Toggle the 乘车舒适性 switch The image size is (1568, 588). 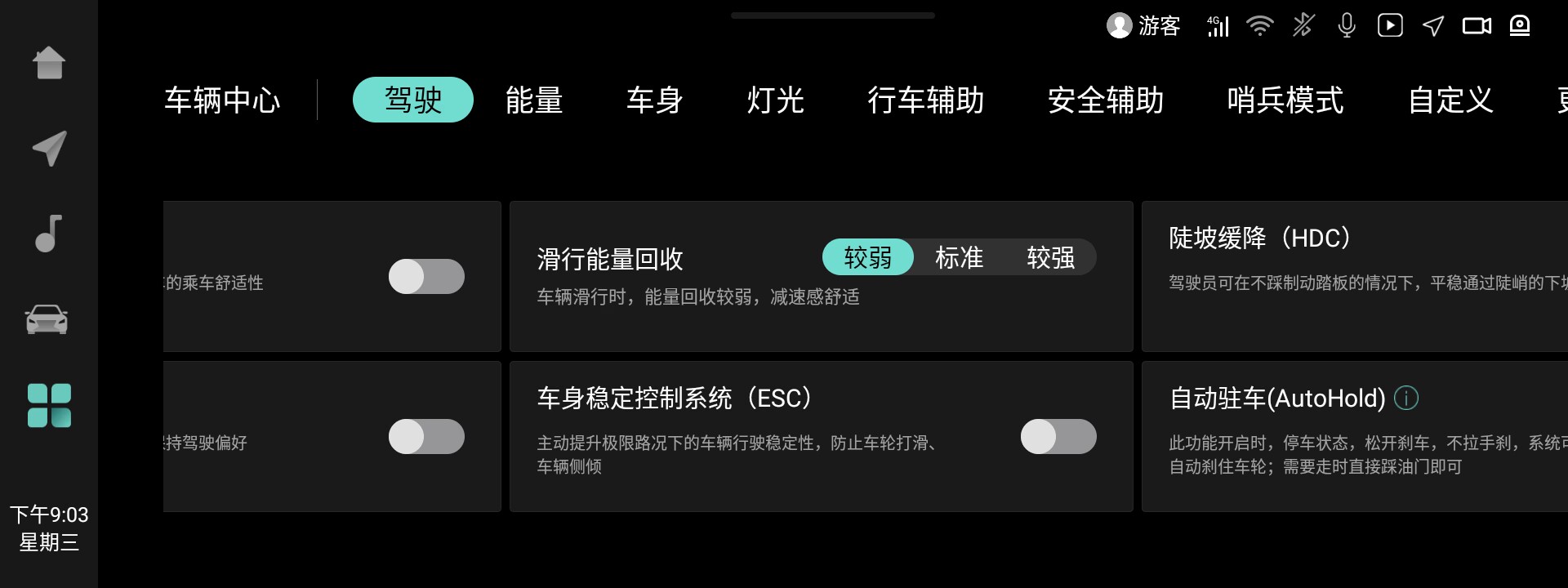pos(426,277)
